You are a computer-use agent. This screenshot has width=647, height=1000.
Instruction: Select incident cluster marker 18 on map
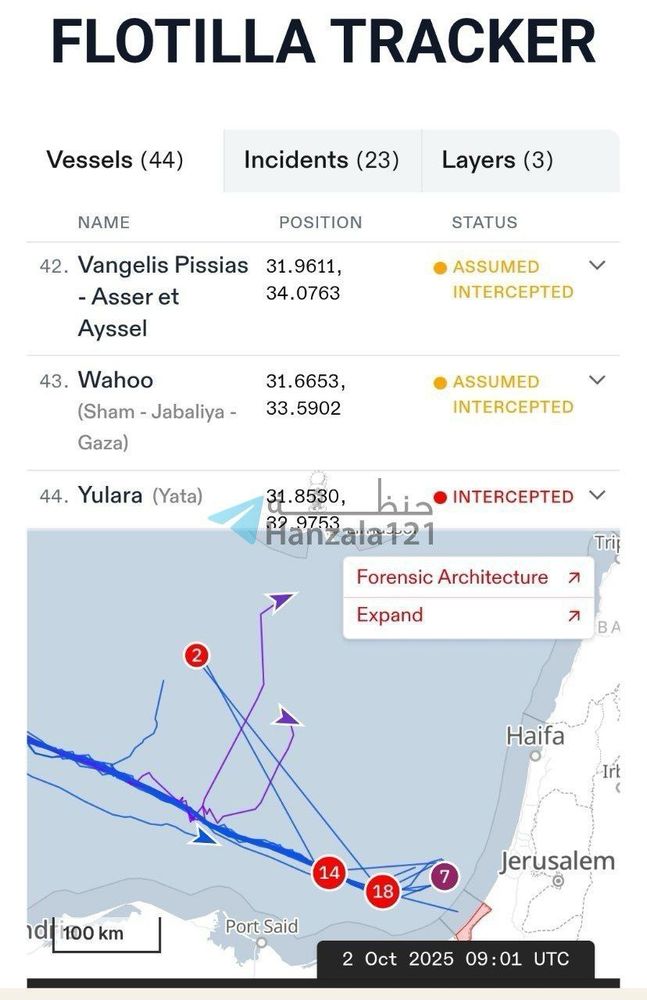click(x=383, y=891)
